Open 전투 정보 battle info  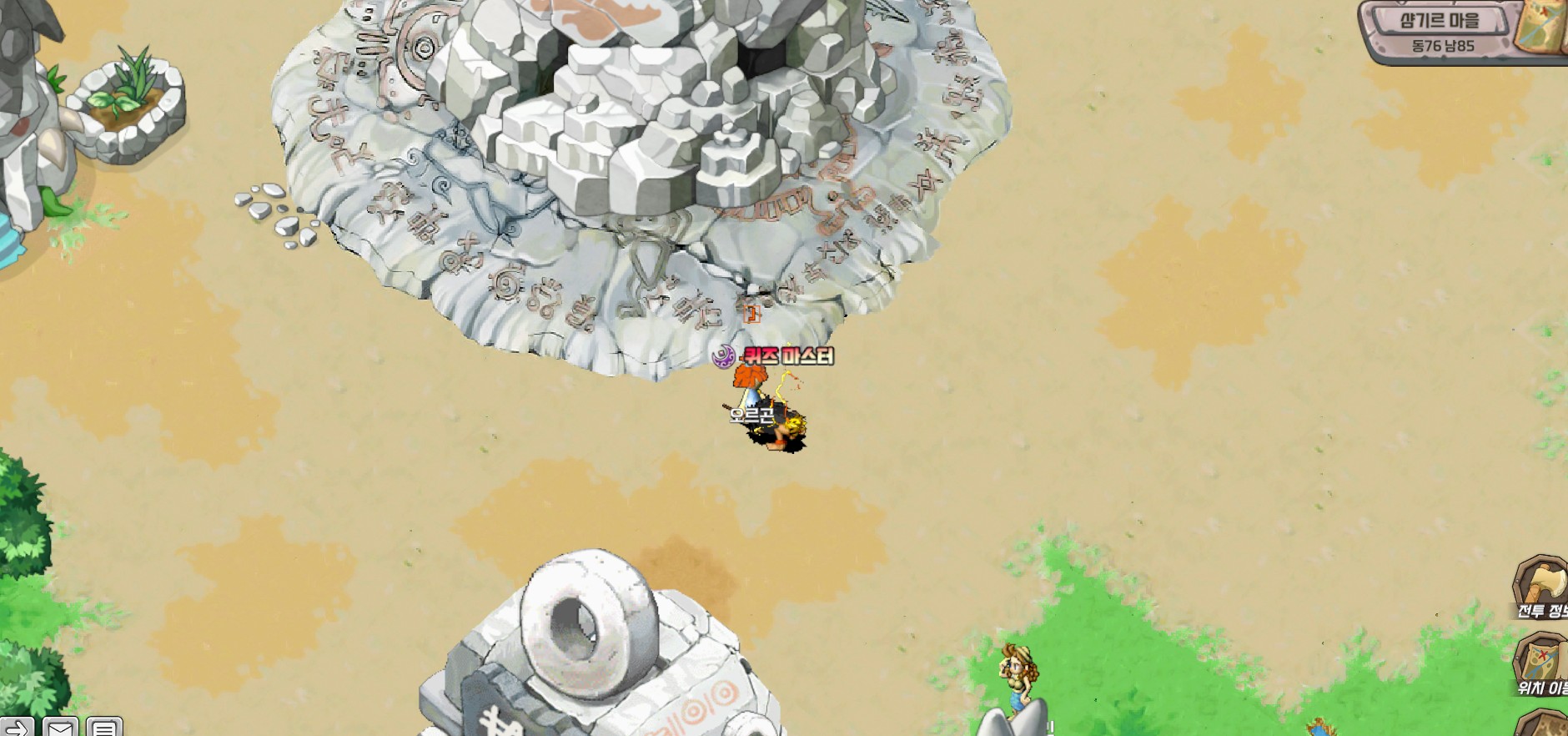click(x=1541, y=587)
